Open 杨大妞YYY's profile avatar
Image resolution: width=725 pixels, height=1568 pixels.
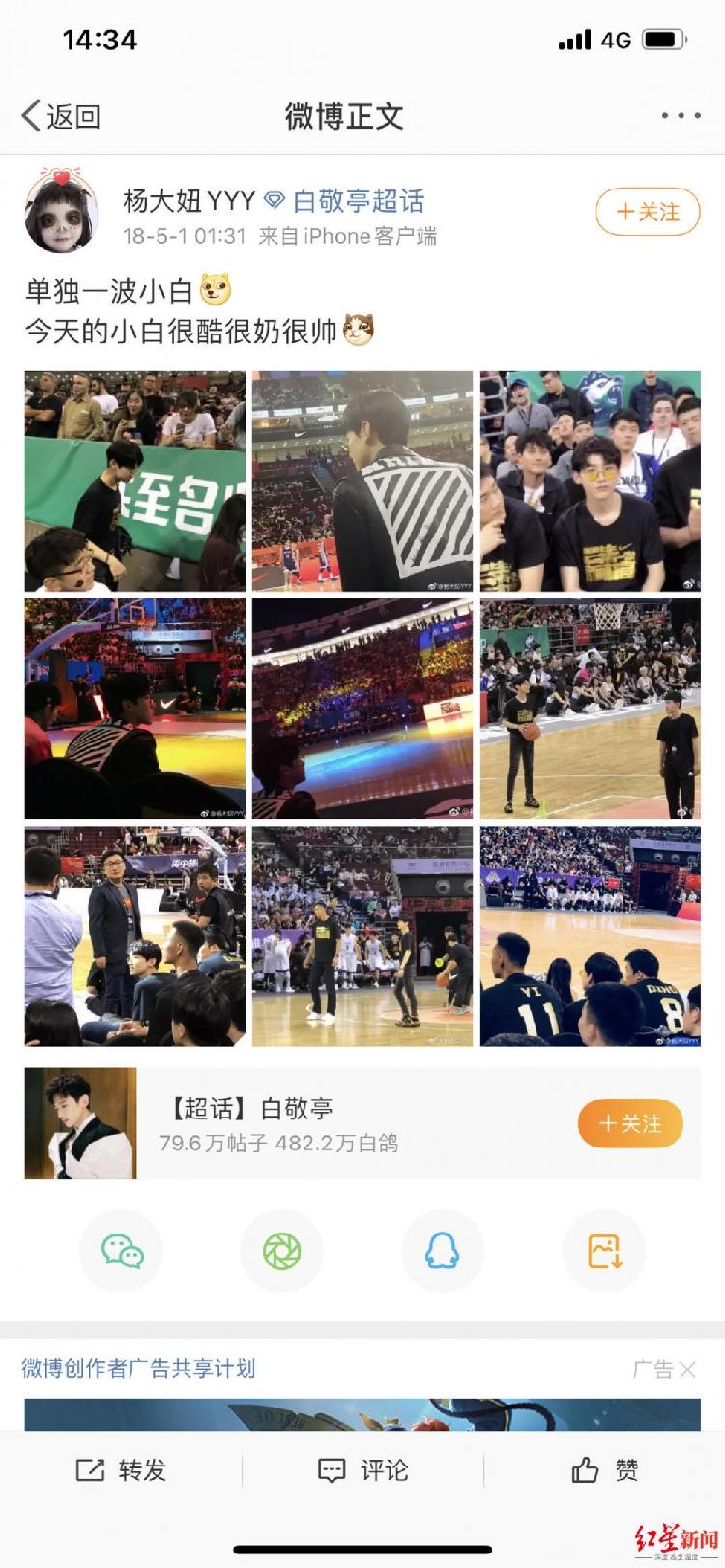(x=63, y=209)
